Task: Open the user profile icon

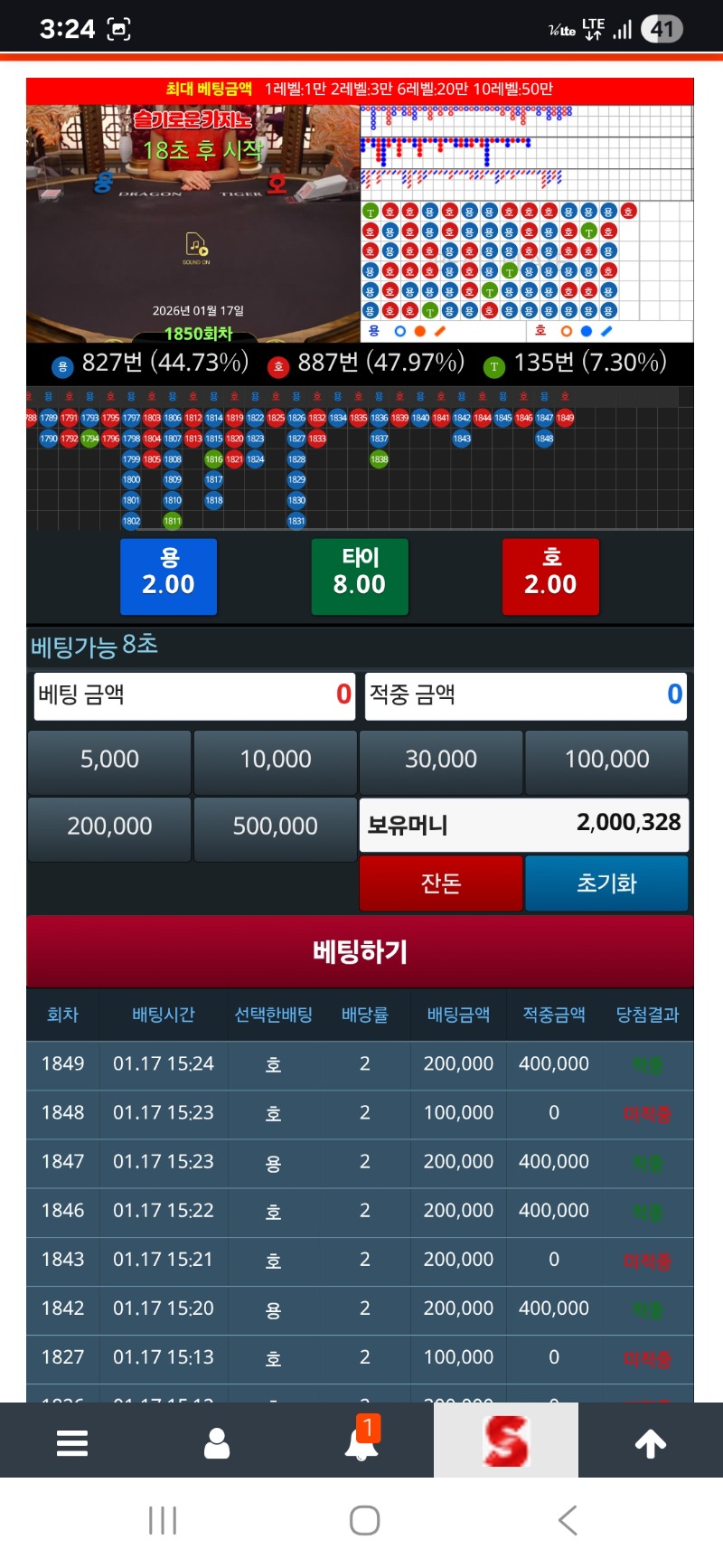Action: 217,1443
